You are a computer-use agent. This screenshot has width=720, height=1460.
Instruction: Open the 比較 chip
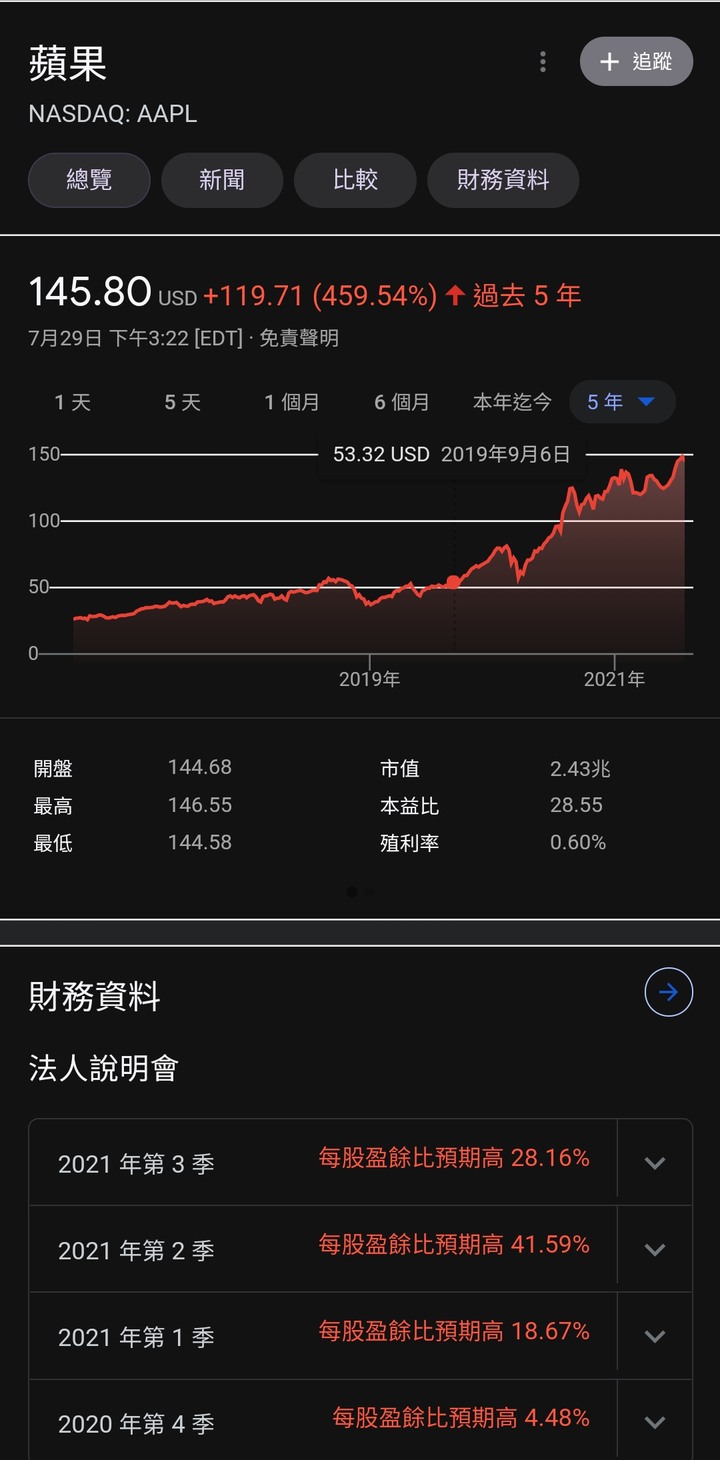point(355,180)
